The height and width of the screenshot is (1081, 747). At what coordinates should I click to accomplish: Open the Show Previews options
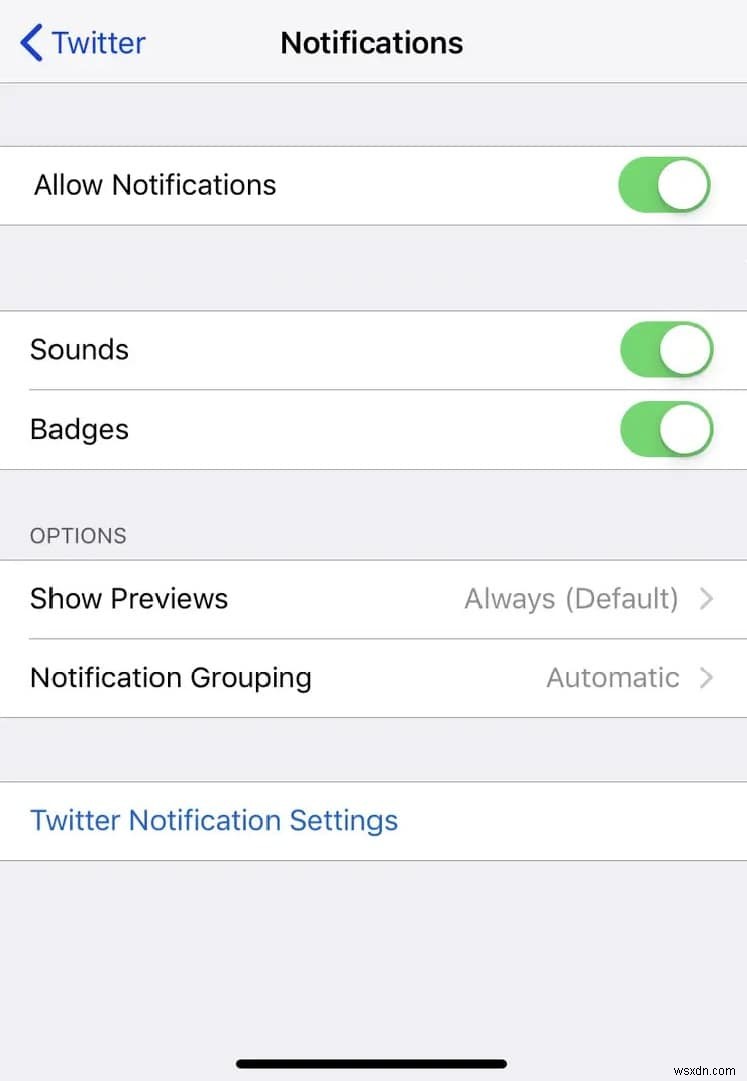click(x=373, y=598)
